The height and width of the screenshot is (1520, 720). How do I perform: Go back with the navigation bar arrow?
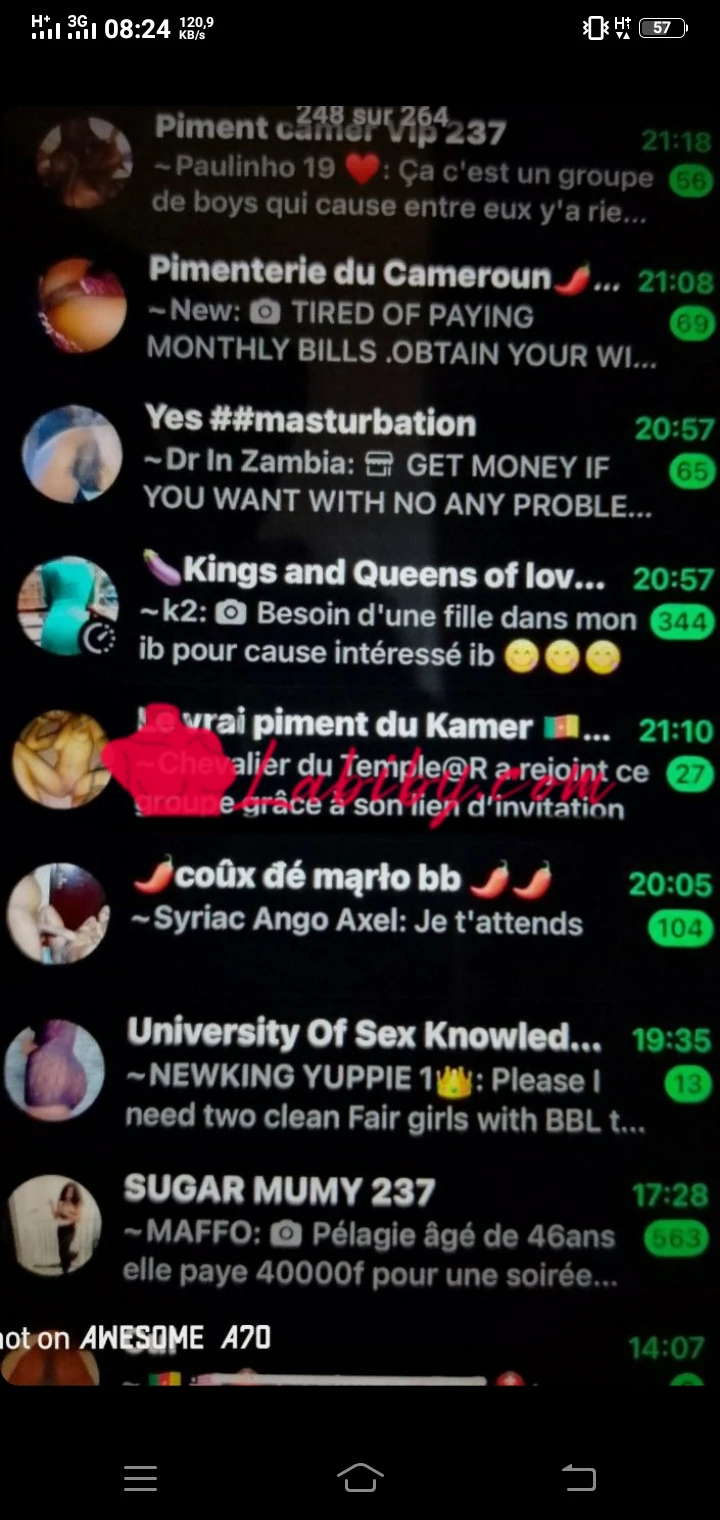pos(579,1478)
